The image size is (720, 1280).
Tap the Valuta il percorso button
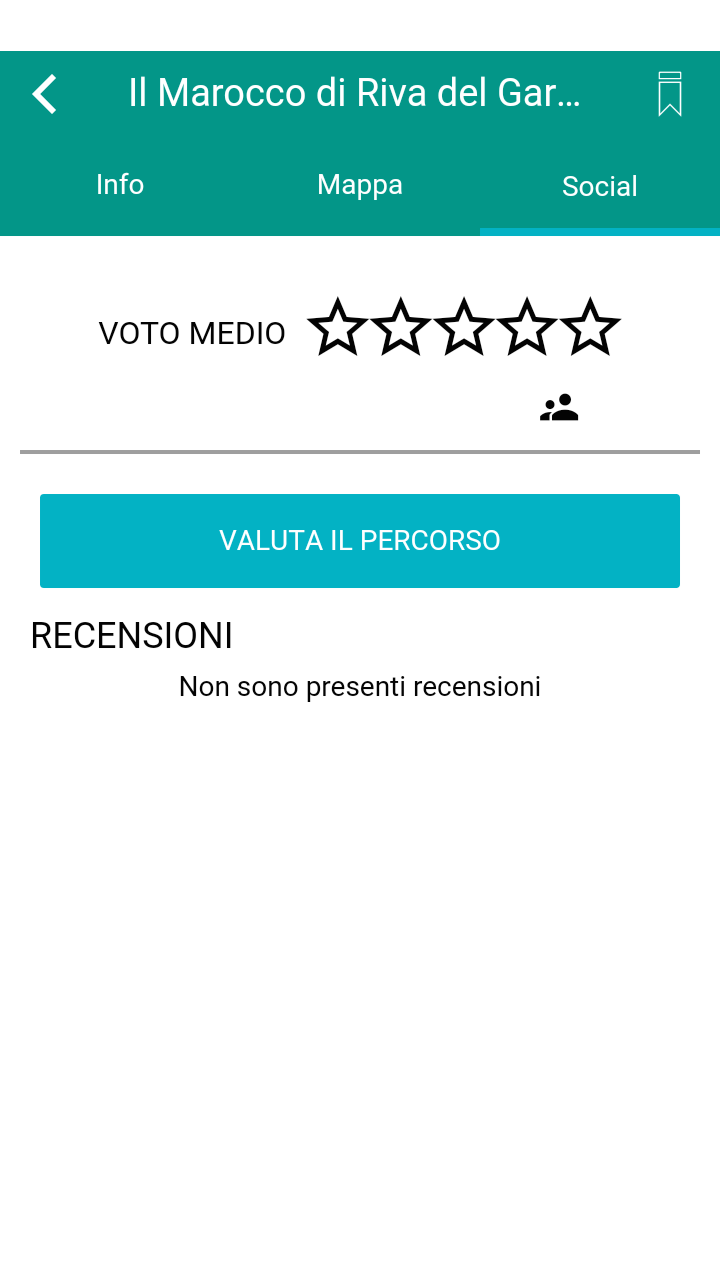tap(360, 541)
